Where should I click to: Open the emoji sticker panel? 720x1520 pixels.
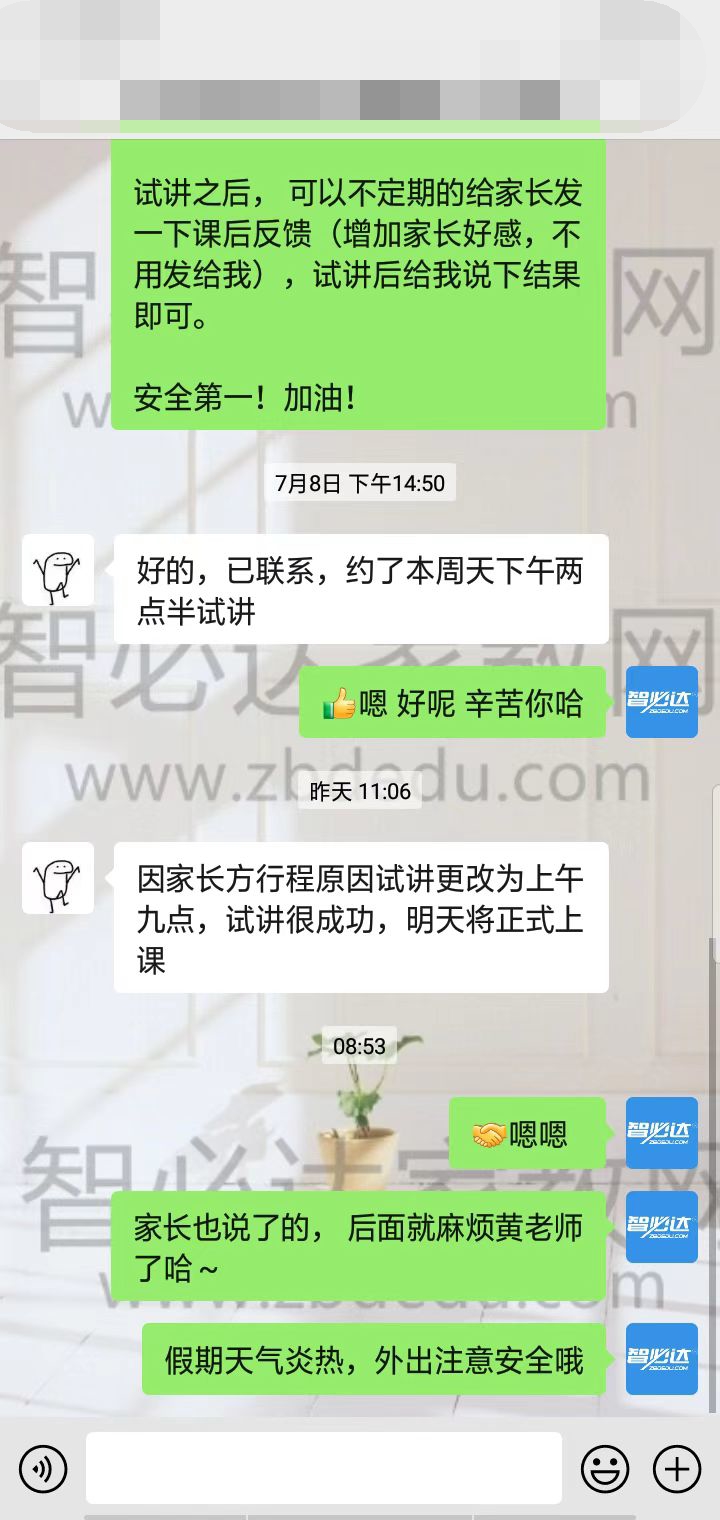tap(606, 1469)
